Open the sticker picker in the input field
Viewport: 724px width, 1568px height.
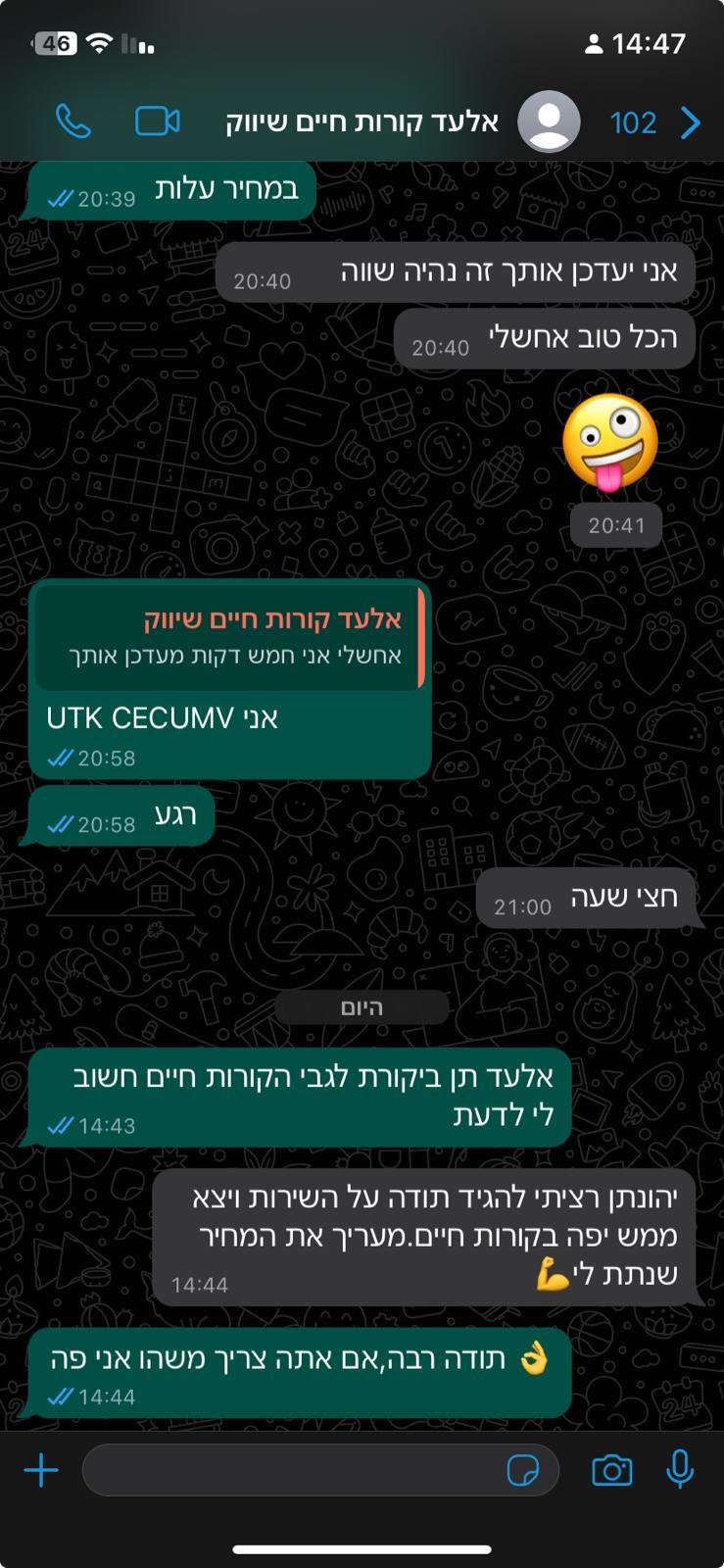point(523,1470)
